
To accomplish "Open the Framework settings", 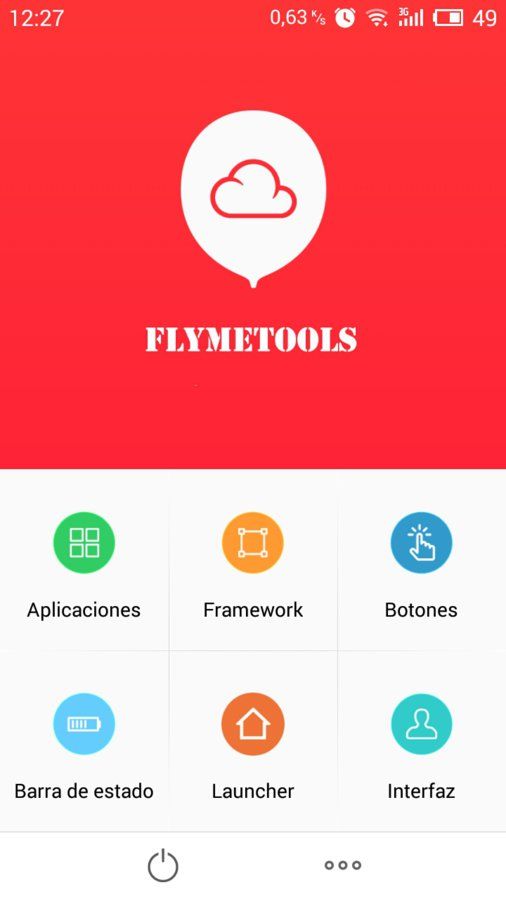I will [253, 561].
